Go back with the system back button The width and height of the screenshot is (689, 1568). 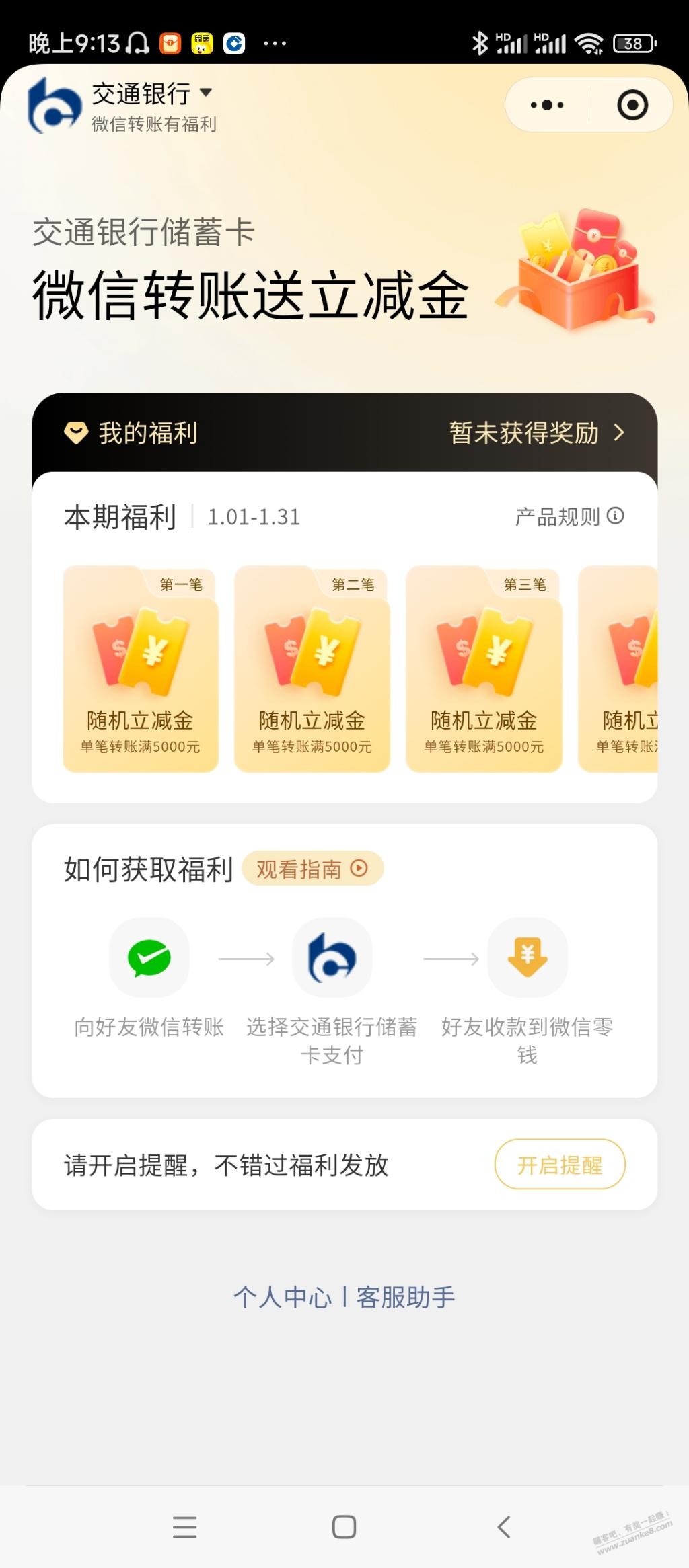point(504,1527)
